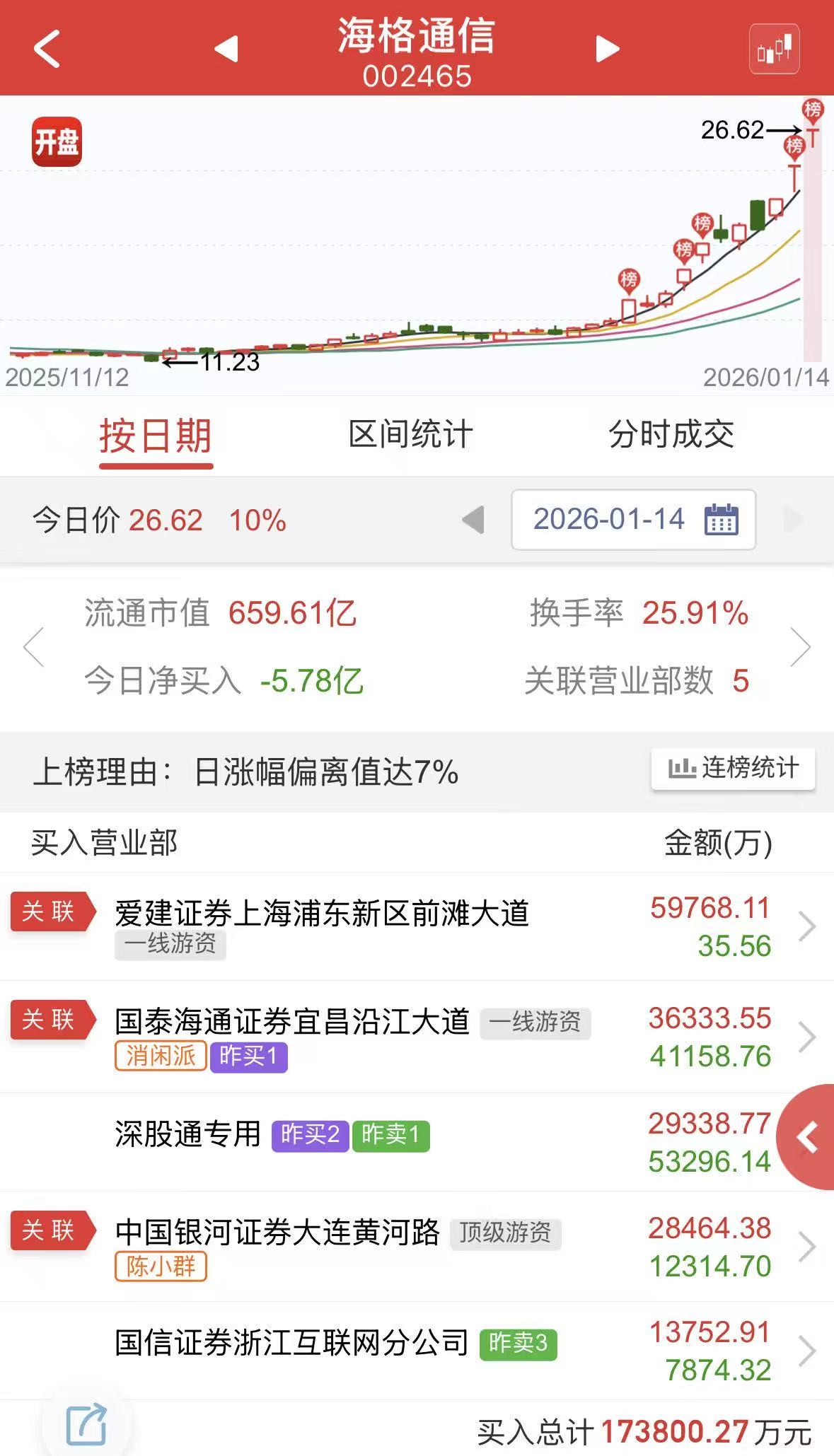Image resolution: width=834 pixels, height=1456 pixels.
Task: Tap the red 开盘 badge
Action: click(57, 142)
